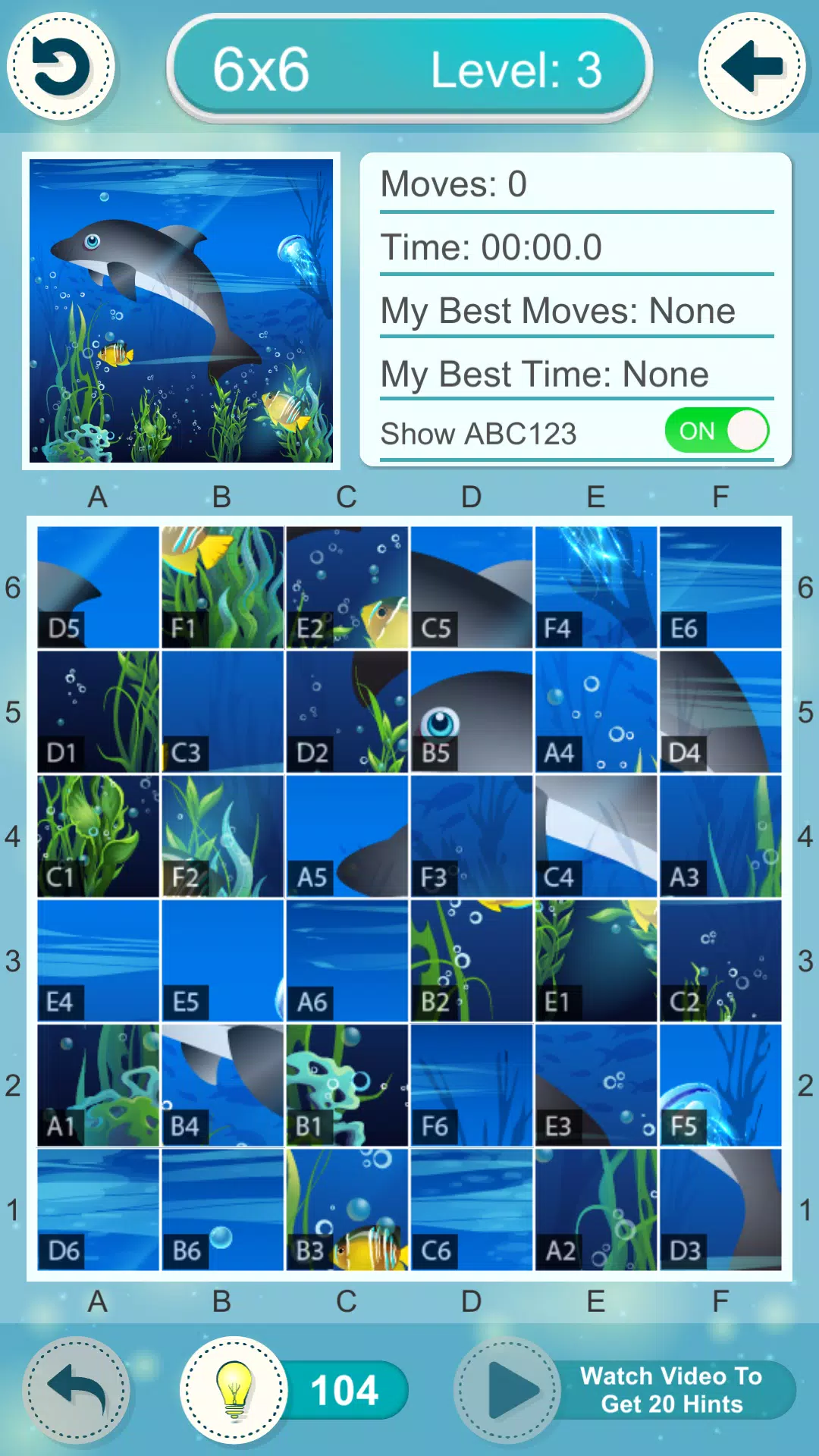Choose the puzzle tile labeled E6
The image size is (819, 1456).
(x=720, y=588)
